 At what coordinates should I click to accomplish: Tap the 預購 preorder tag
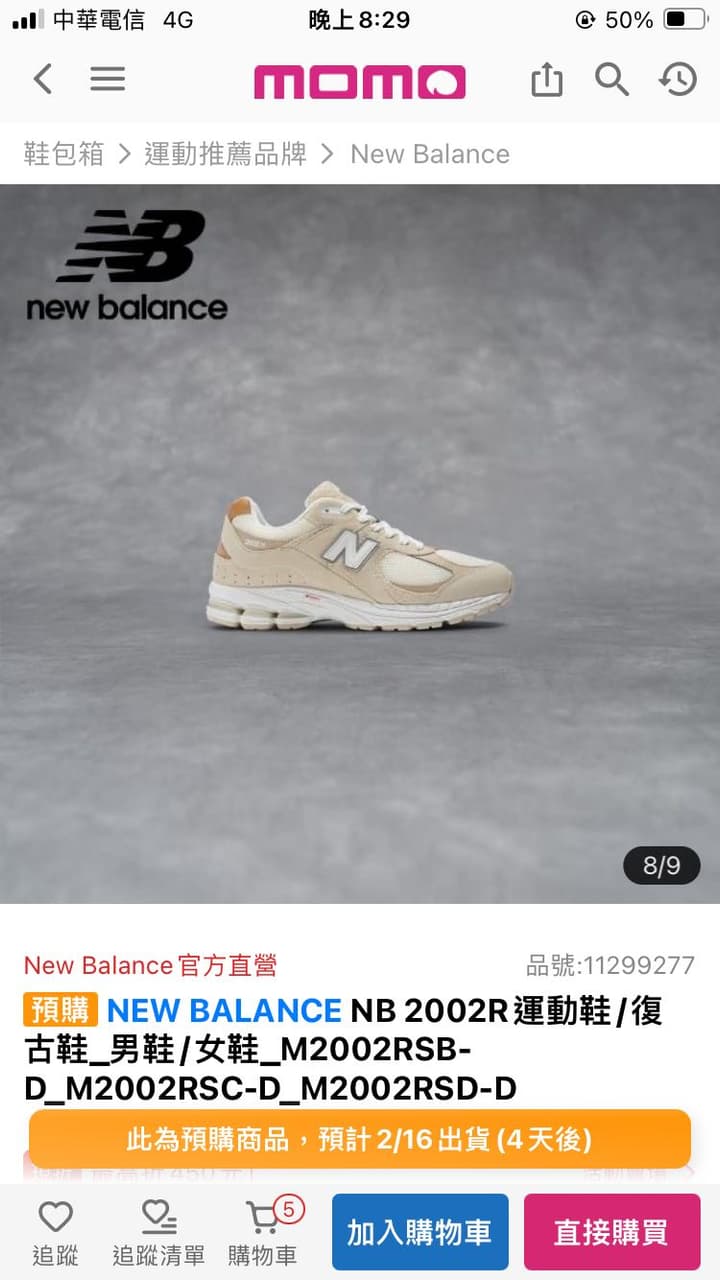pyautogui.click(x=59, y=1010)
